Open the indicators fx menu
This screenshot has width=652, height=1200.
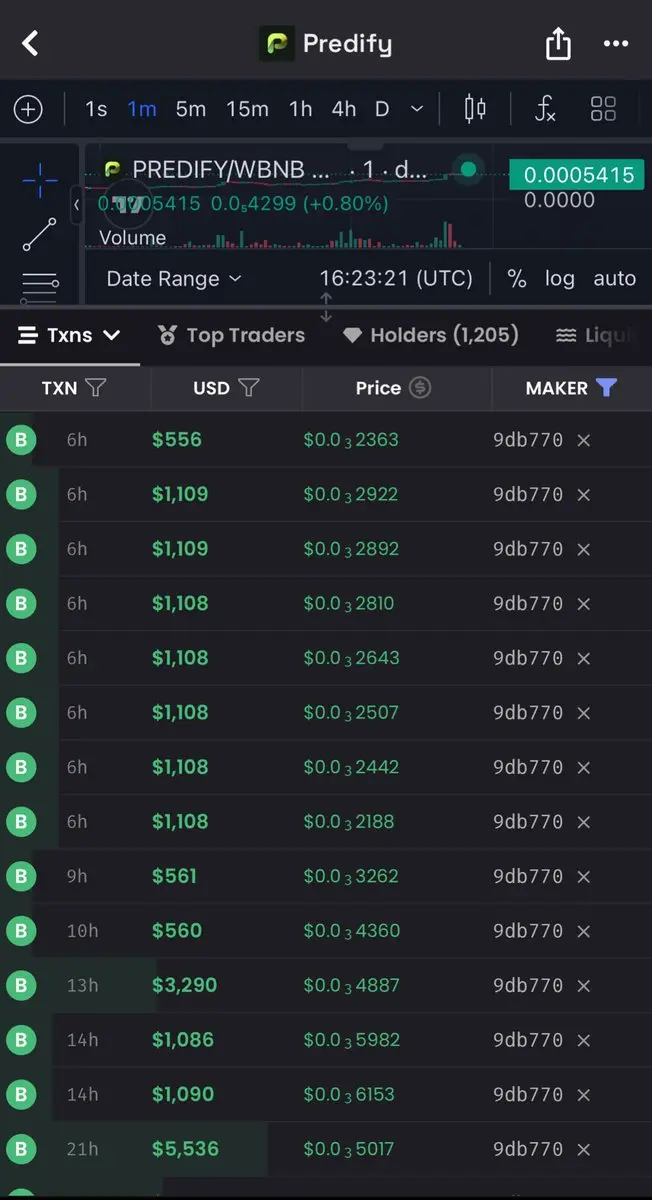click(544, 109)
